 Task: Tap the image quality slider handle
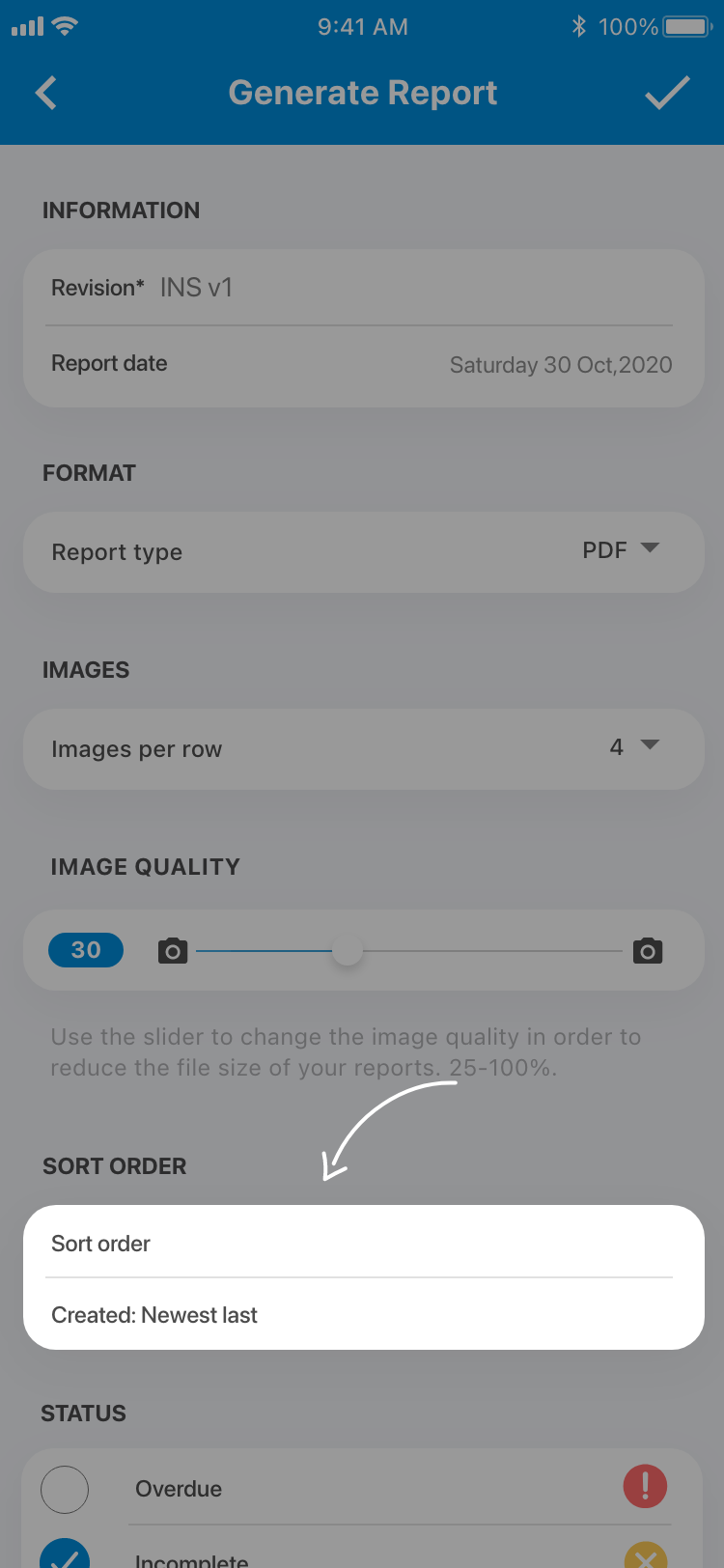[x=348, y=951]
